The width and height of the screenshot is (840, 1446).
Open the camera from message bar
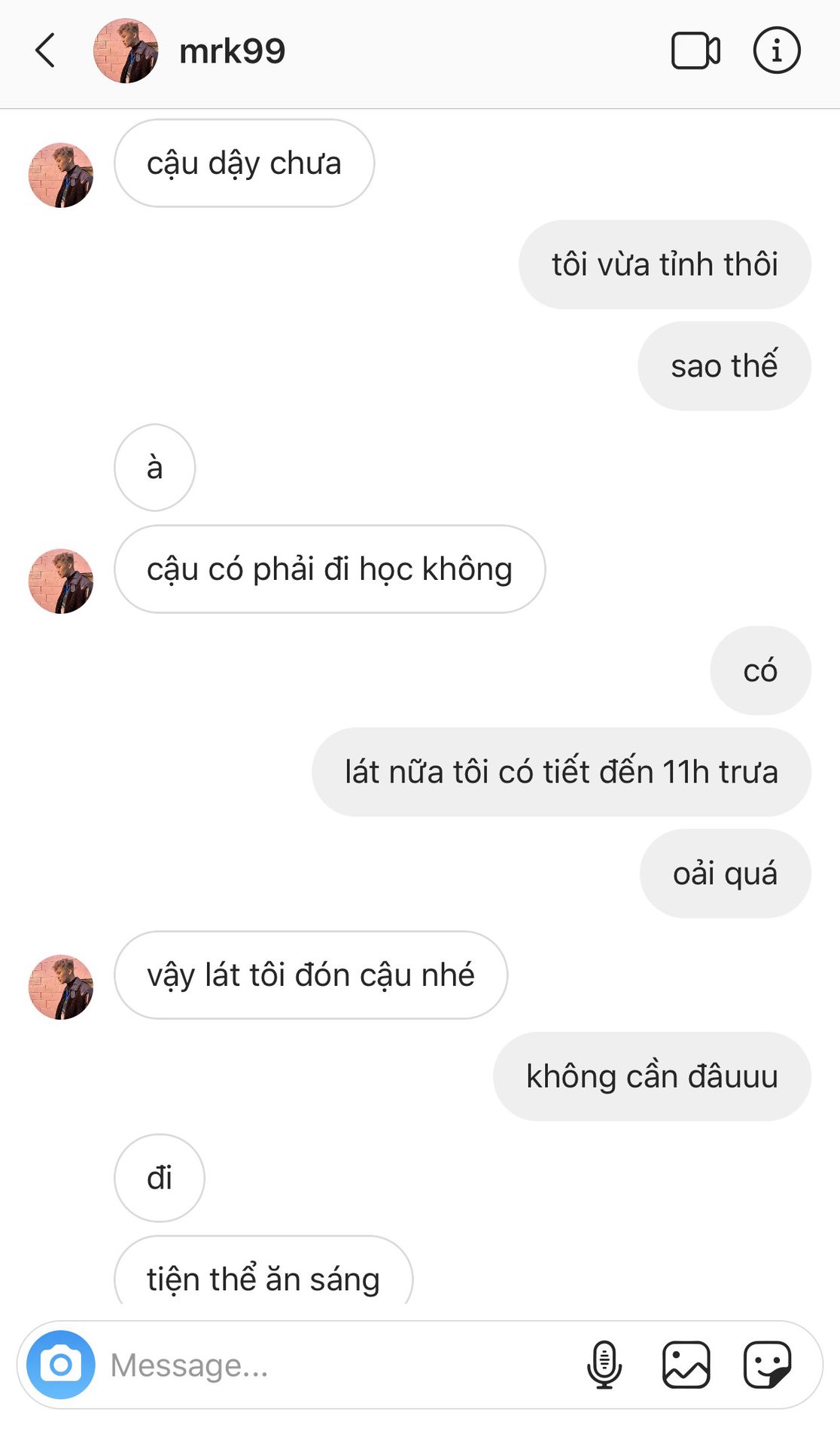(x=61, y=1365)
